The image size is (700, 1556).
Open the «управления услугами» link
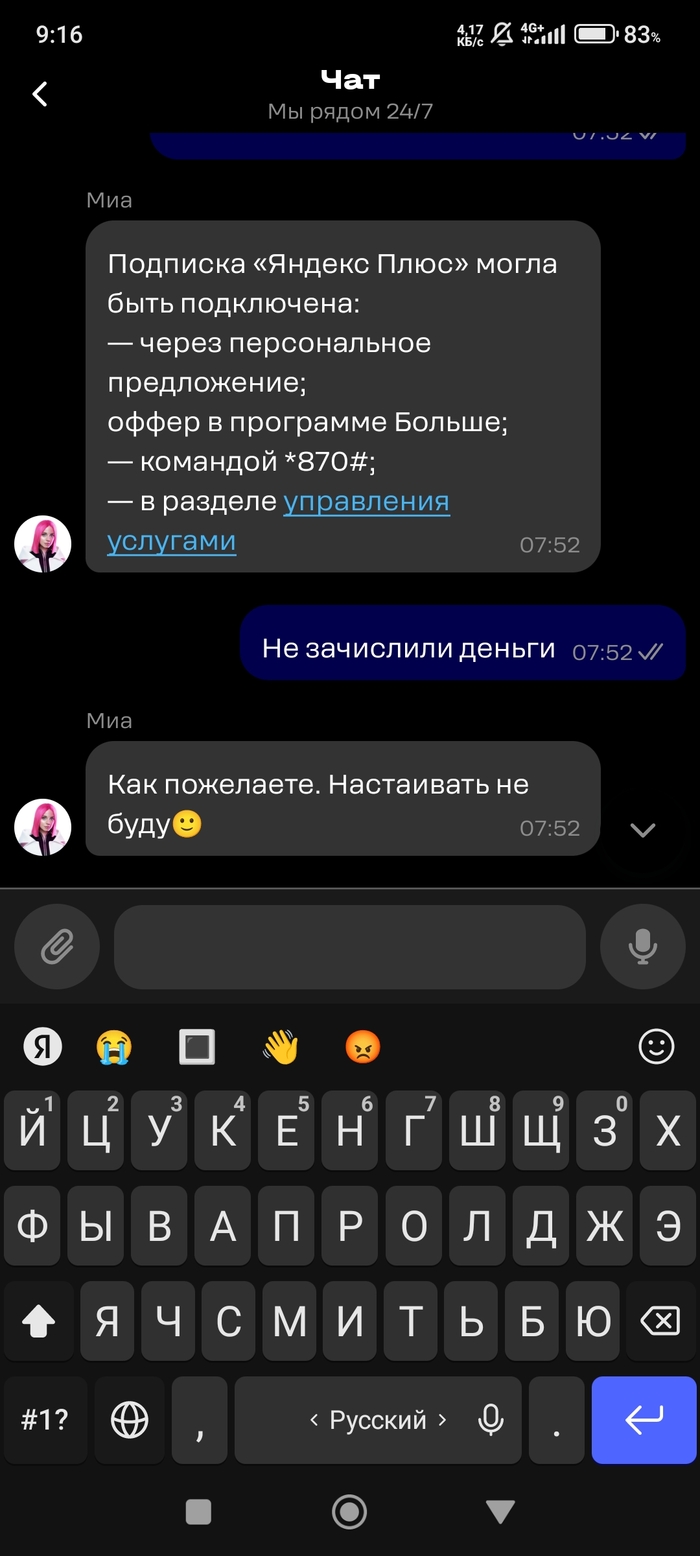point(366,502)
